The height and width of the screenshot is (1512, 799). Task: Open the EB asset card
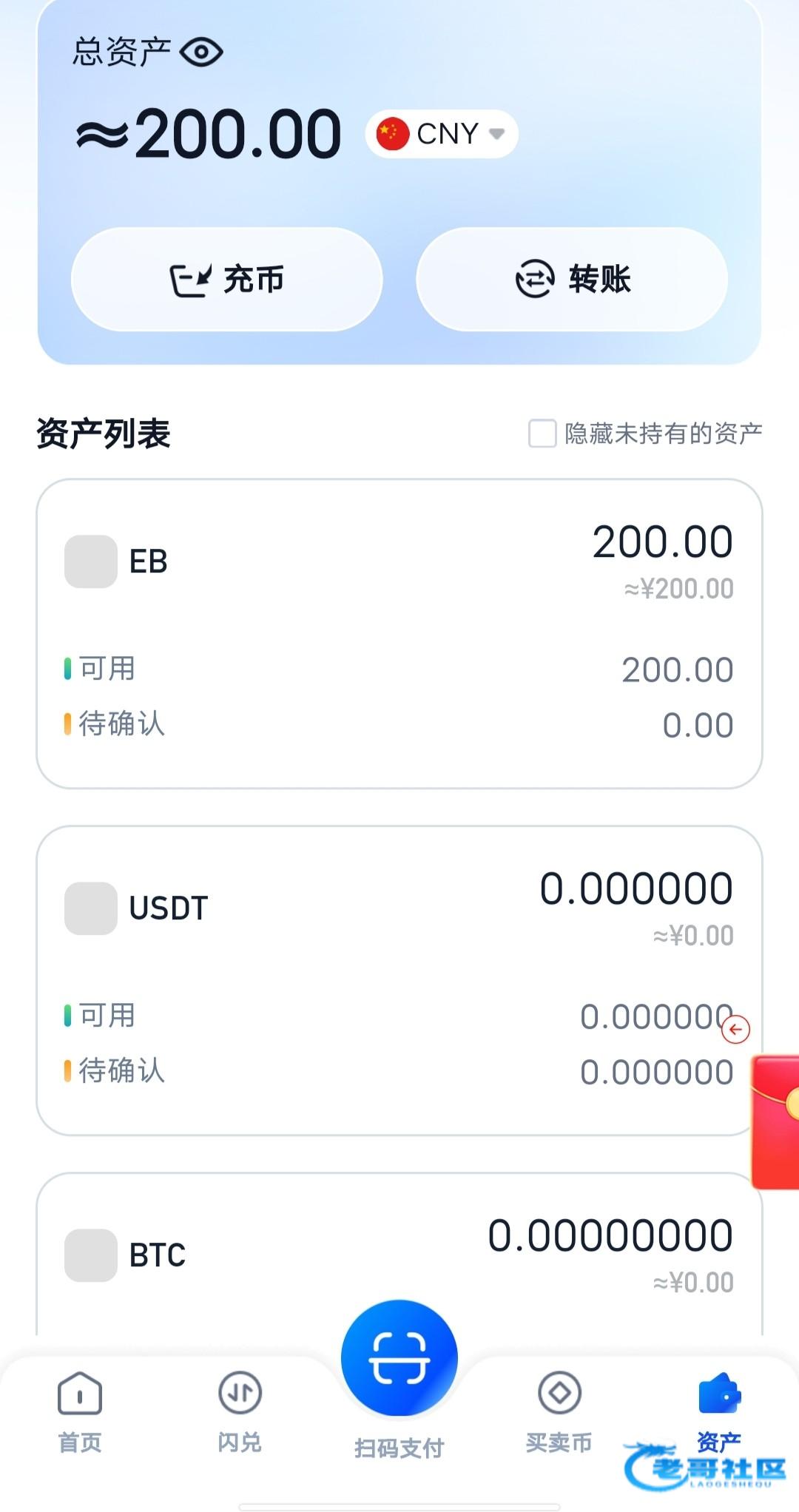399,633
